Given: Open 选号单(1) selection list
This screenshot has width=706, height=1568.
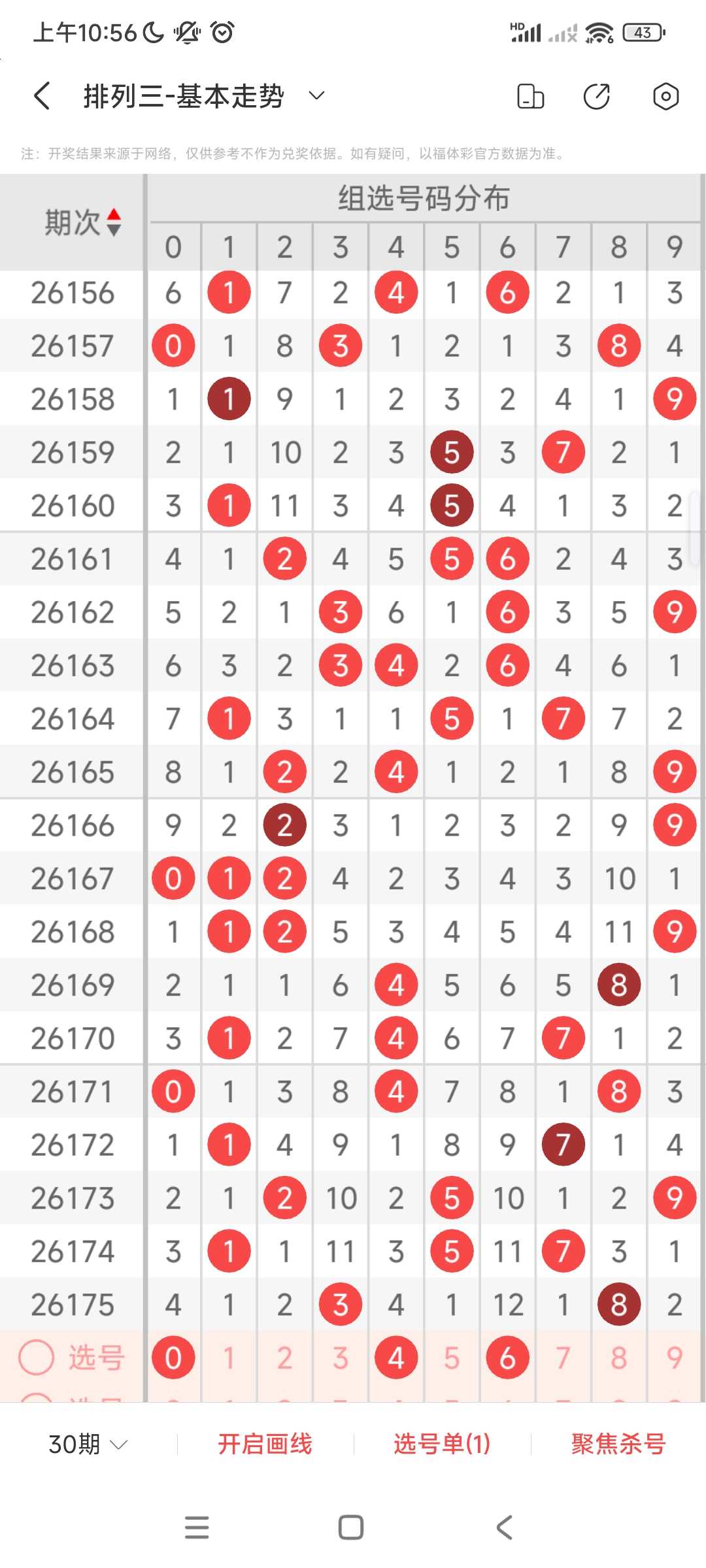Looking at the screenshot, I should click(x=442, y=1444).
